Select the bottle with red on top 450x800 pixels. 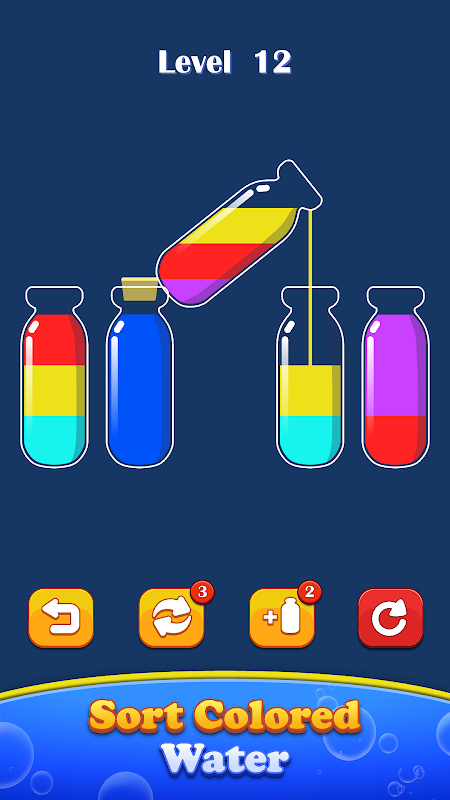54,377
